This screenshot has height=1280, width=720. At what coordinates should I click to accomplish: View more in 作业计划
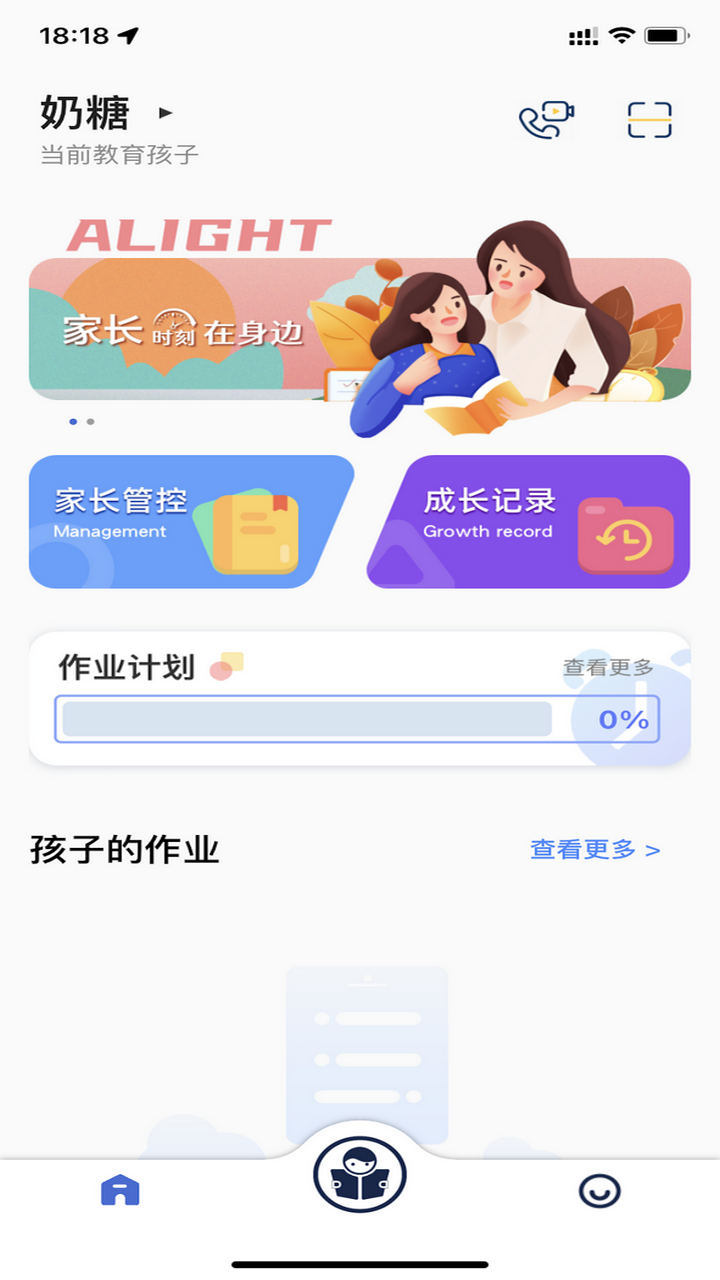pos(607,667)
